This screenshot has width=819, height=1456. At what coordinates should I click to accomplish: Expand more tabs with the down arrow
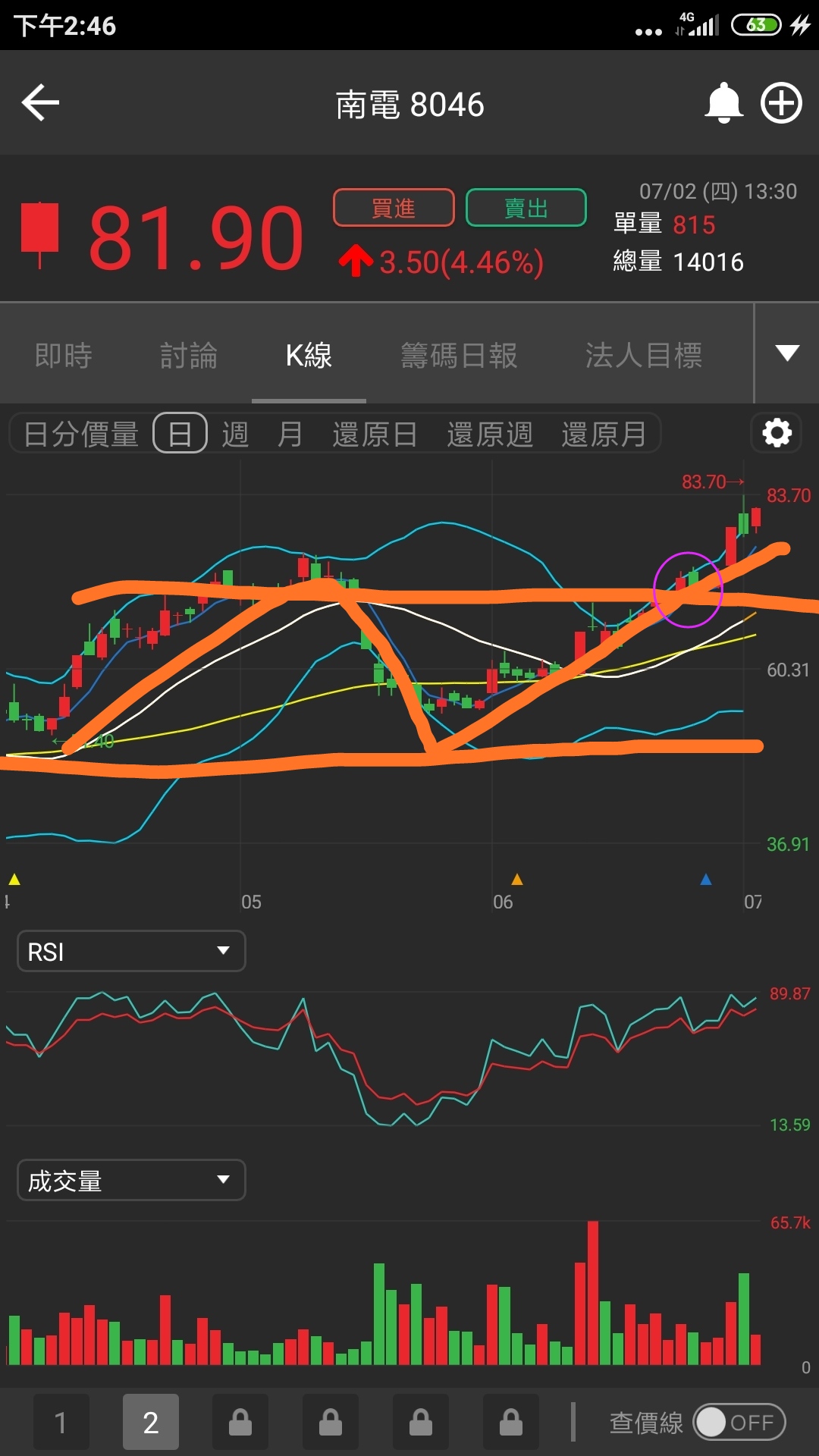point(787,353)
